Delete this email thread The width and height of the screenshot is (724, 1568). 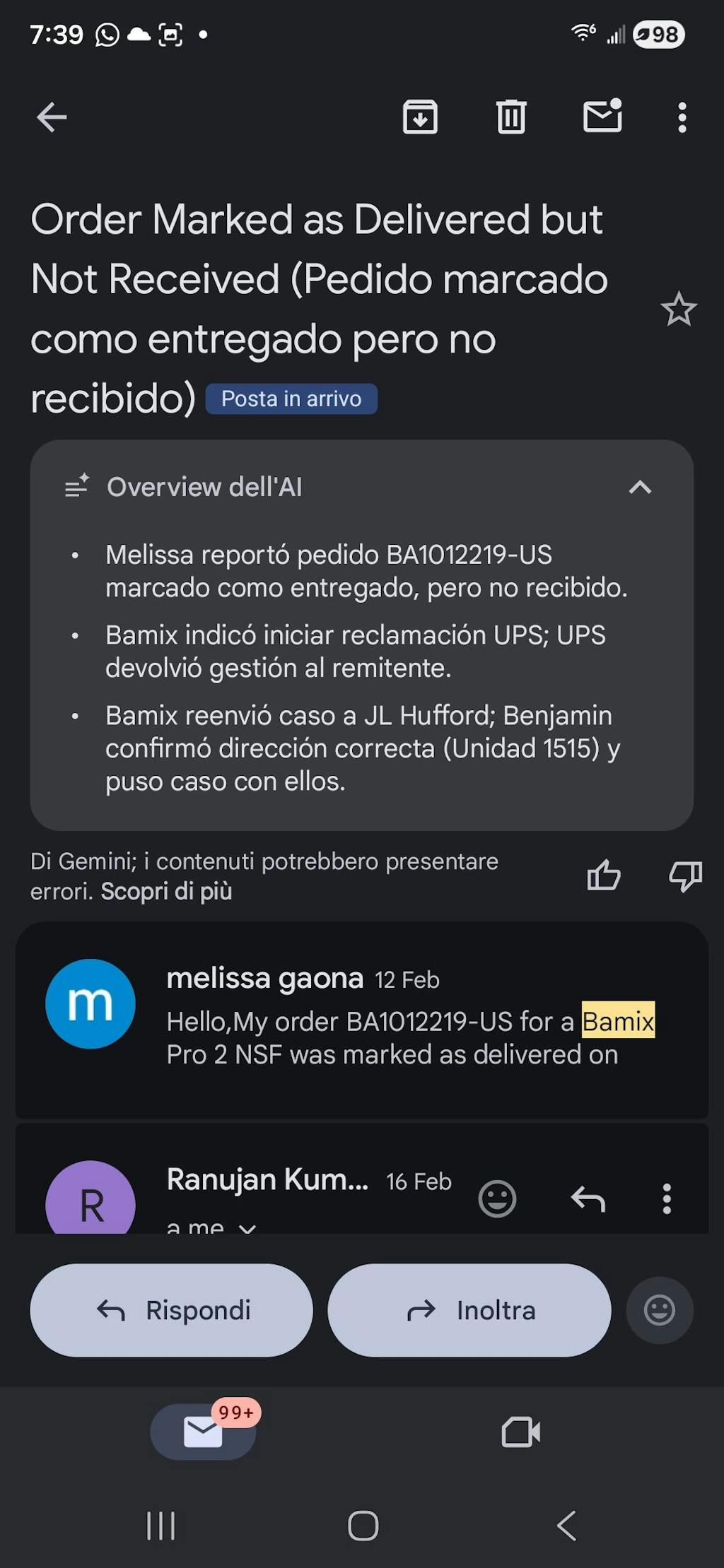tap(511, 117)
